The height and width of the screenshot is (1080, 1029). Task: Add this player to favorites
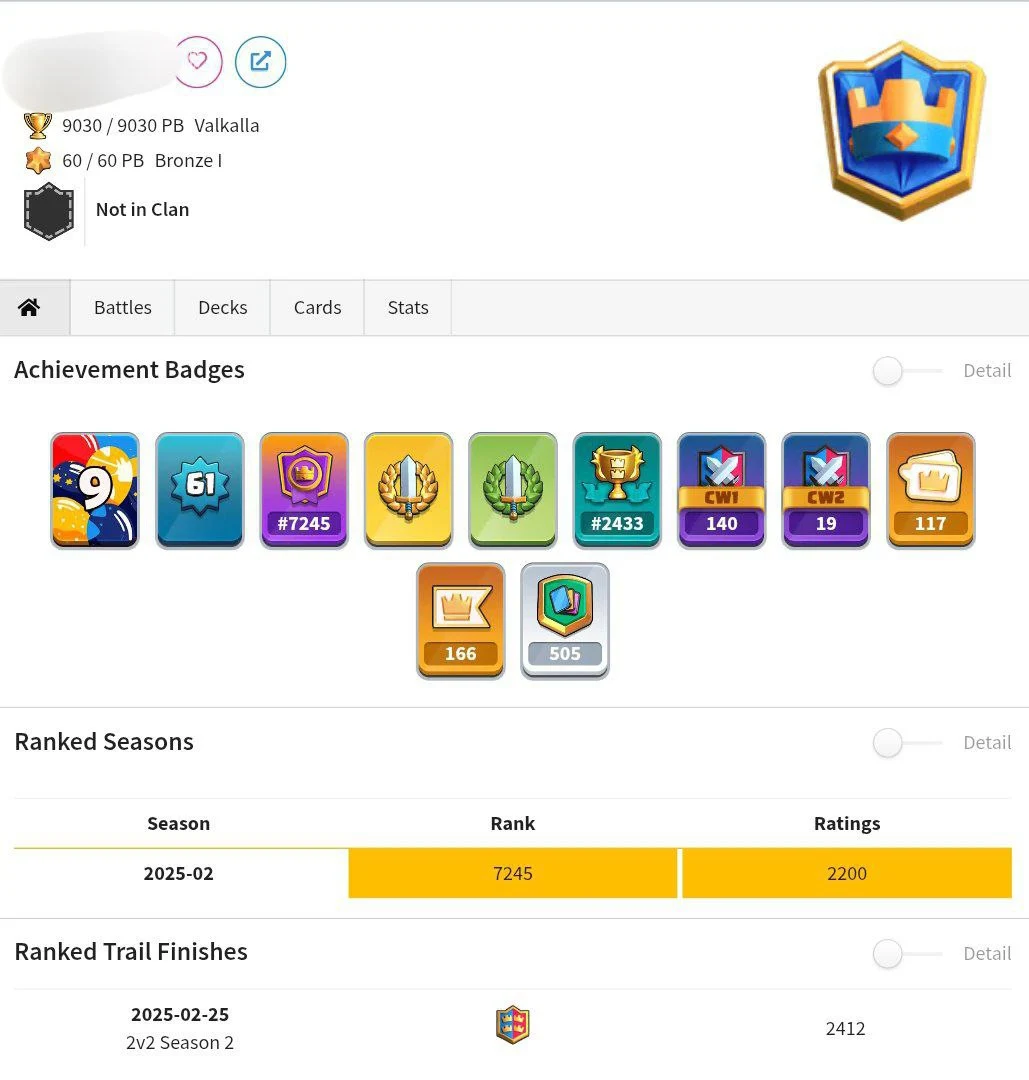[x=197, y=62]
